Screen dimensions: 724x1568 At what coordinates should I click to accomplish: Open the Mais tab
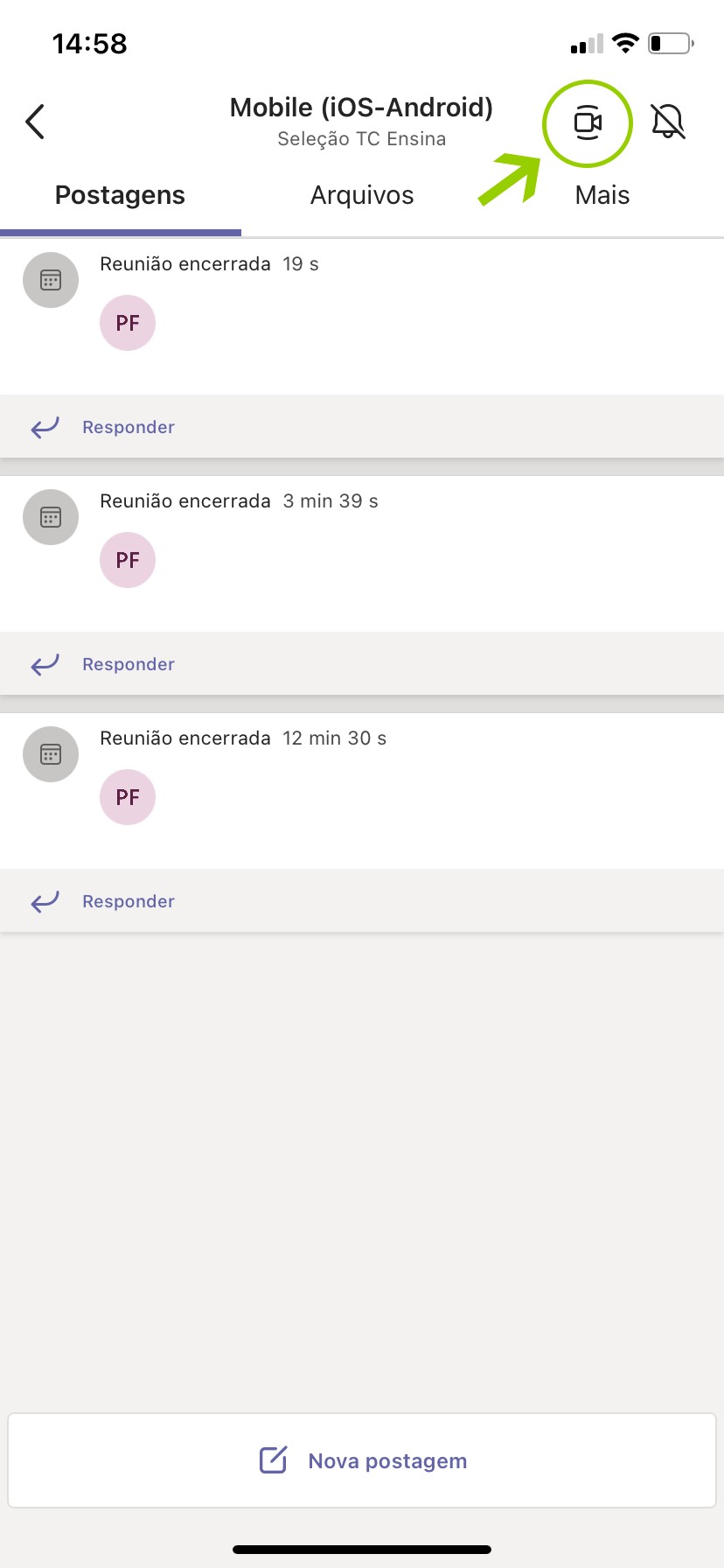pyautogui.click(x=602, y=195)
